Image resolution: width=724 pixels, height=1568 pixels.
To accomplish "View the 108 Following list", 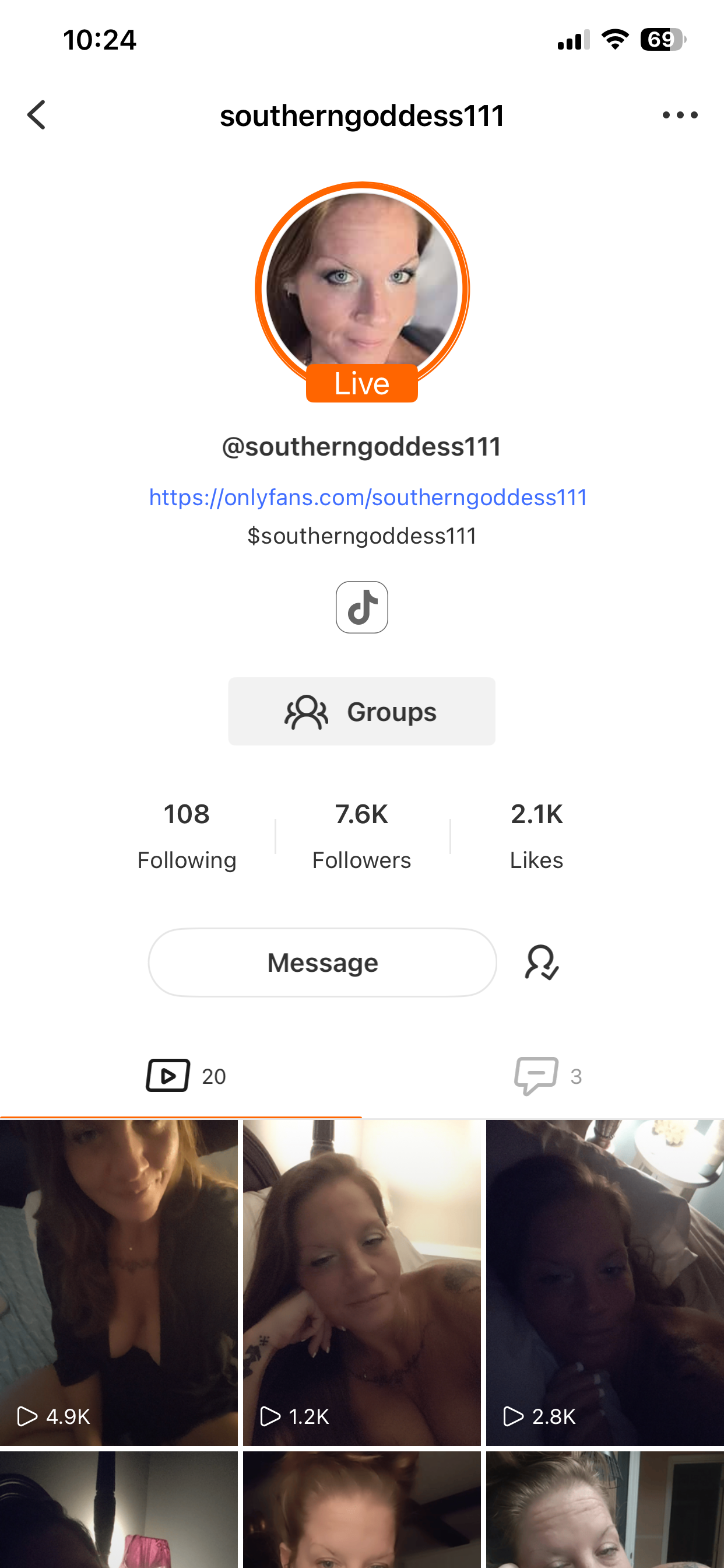I will (x=187, y=835).
